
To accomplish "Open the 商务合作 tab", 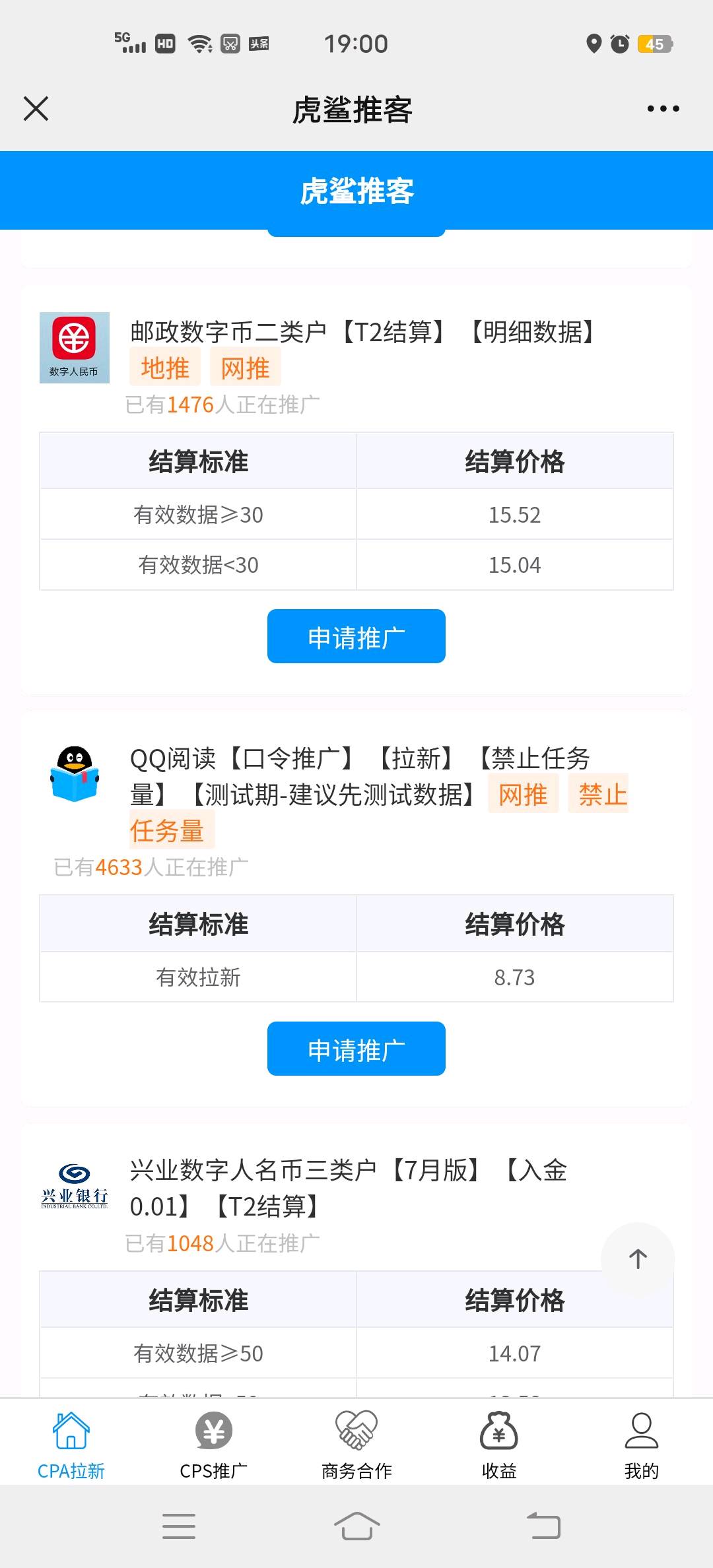I will 356,1445.
